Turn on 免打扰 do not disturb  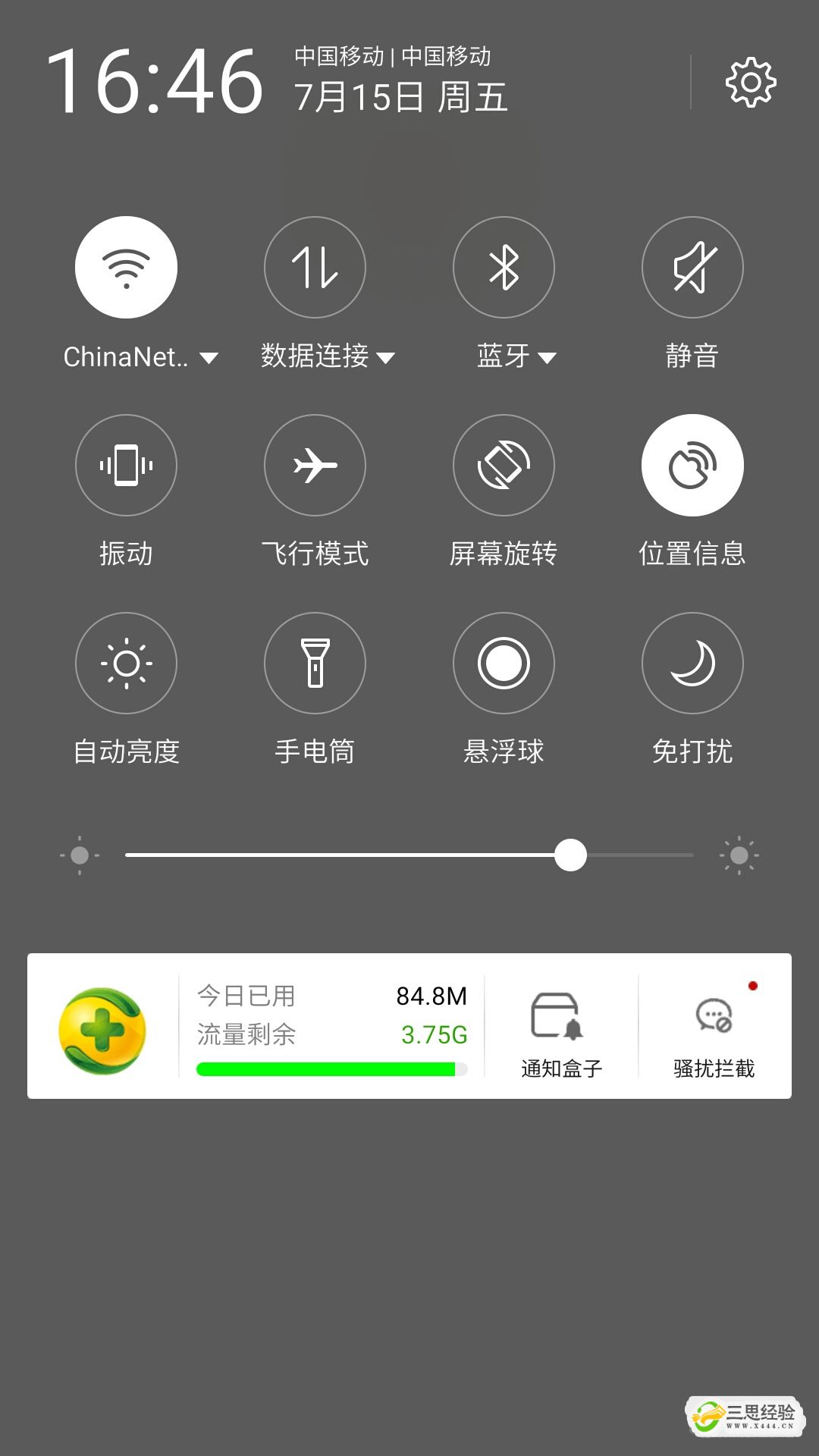point(692,663)
